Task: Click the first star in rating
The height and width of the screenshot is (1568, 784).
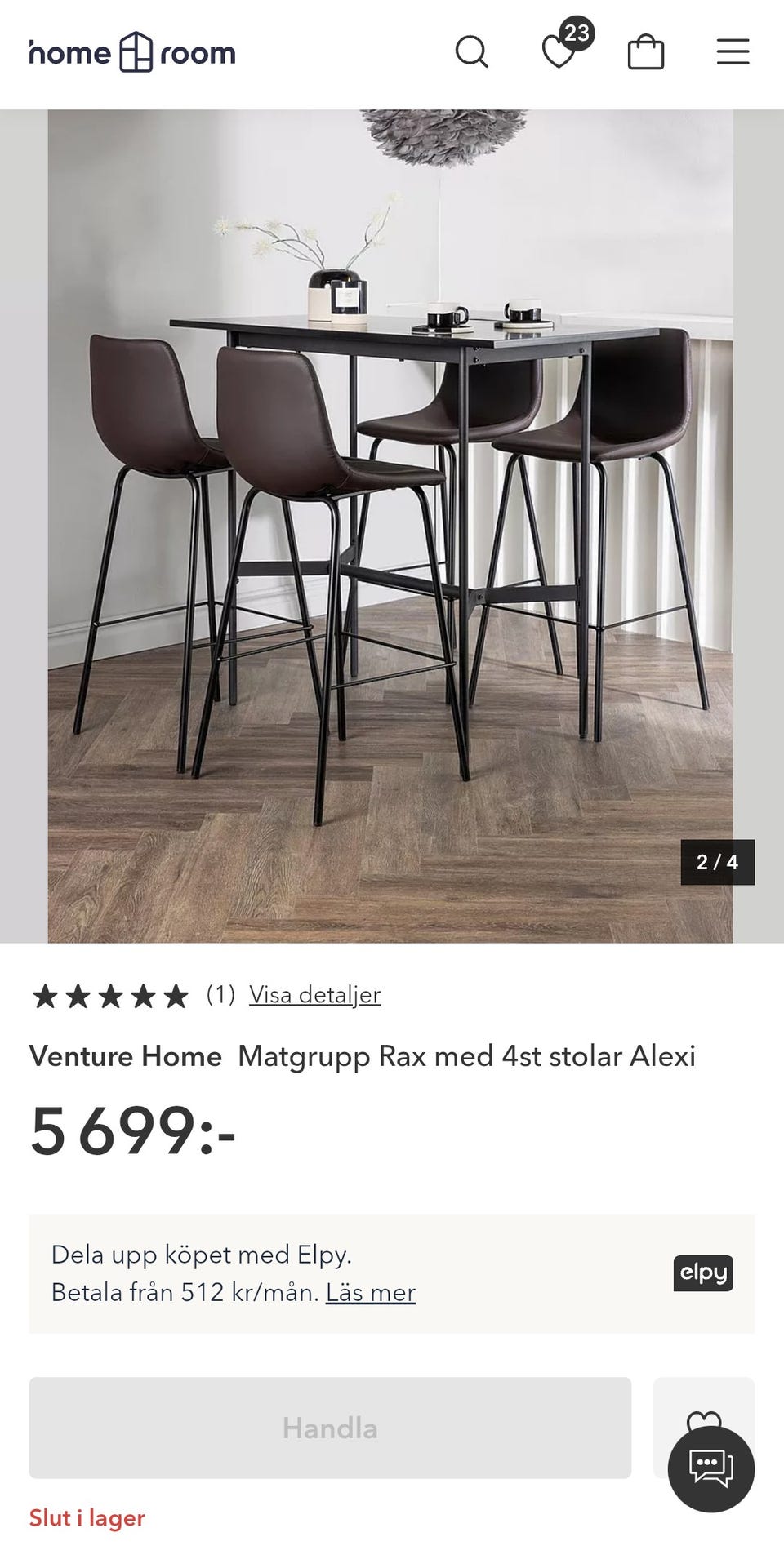Action: pos(44,995)
